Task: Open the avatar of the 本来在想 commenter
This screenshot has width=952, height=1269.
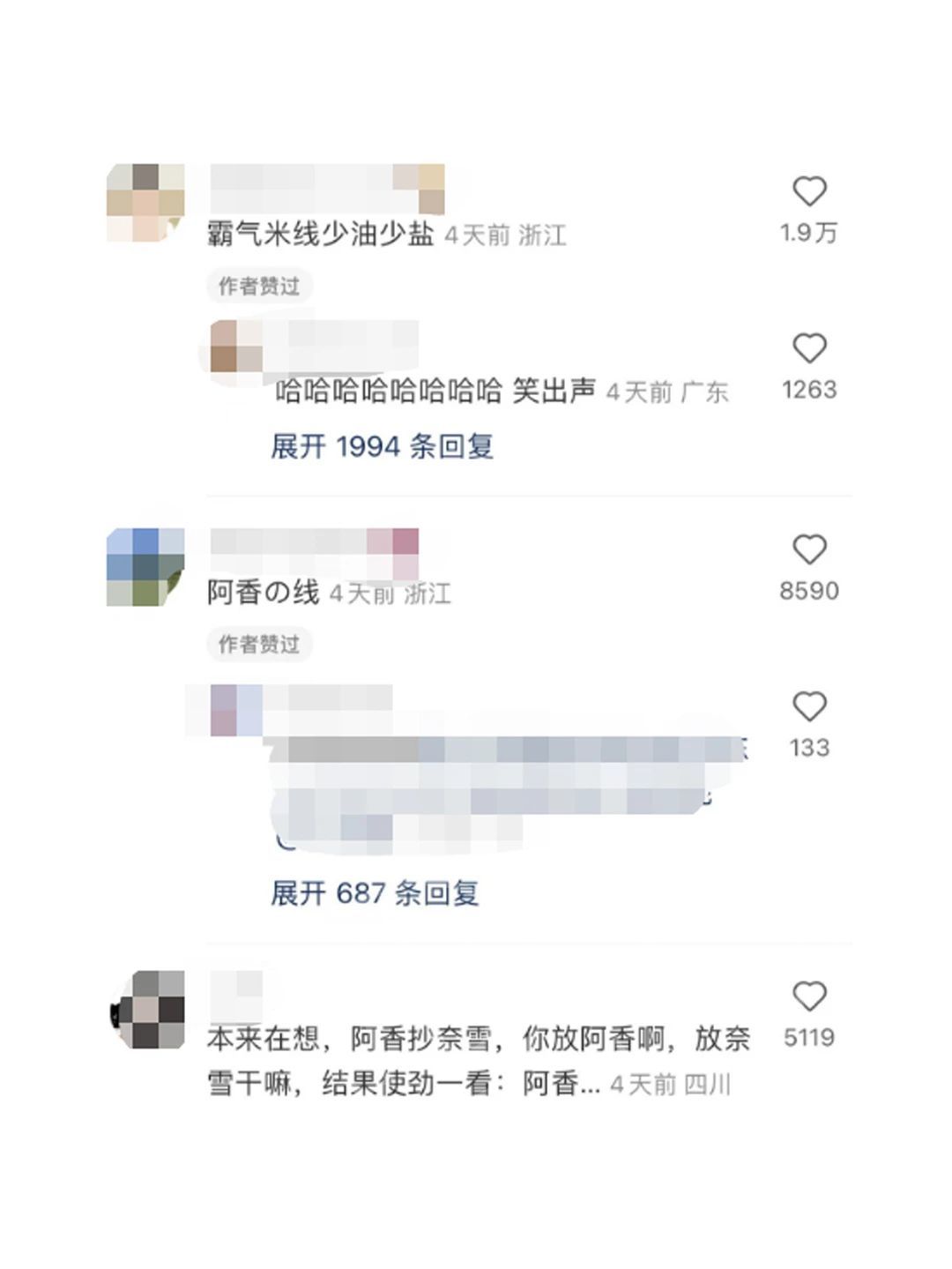Action: (x=148, y=1010)
